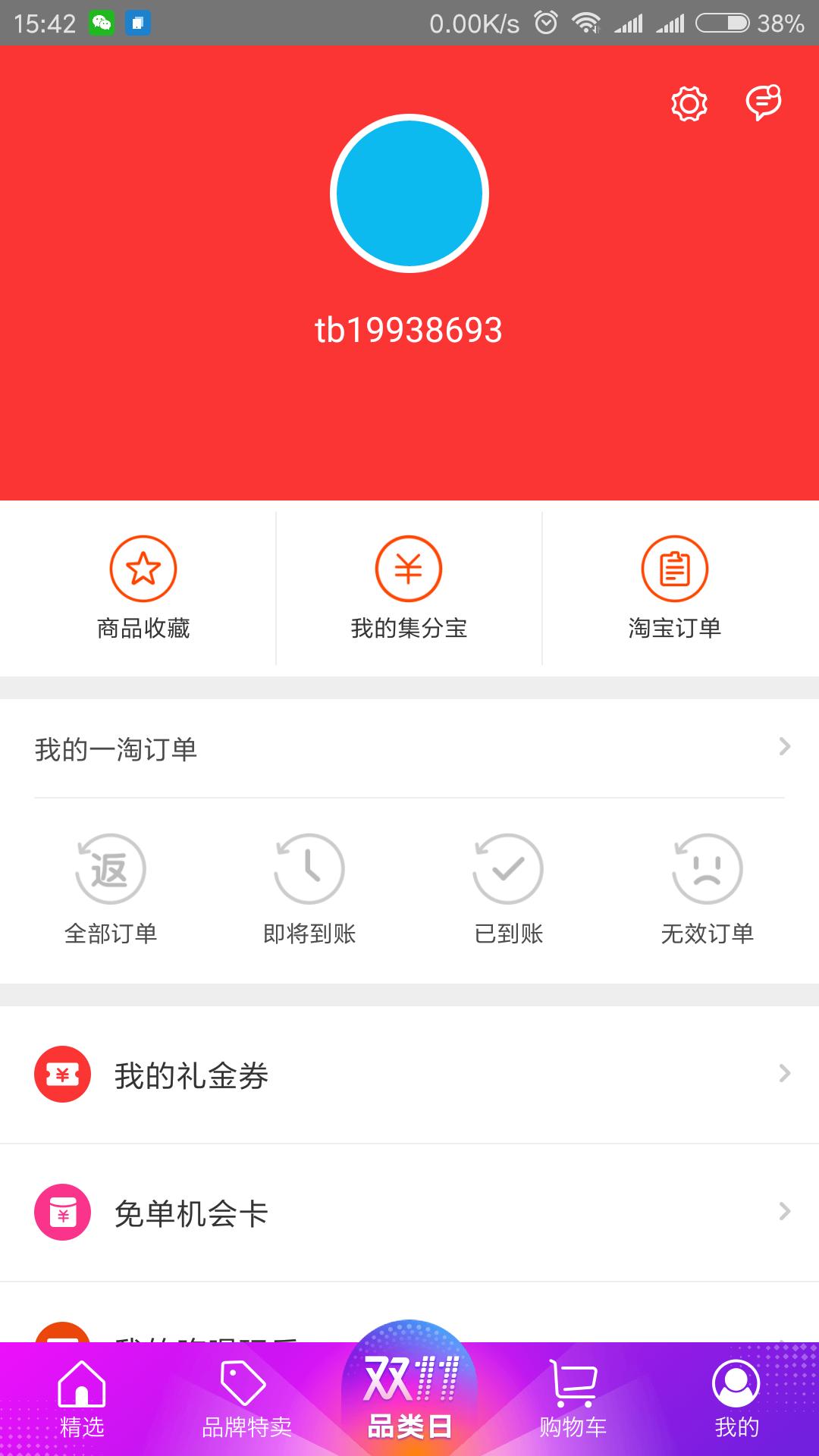Tap the blue circular profile avatar
This screenshot has height=1456, width=819.
409,193
